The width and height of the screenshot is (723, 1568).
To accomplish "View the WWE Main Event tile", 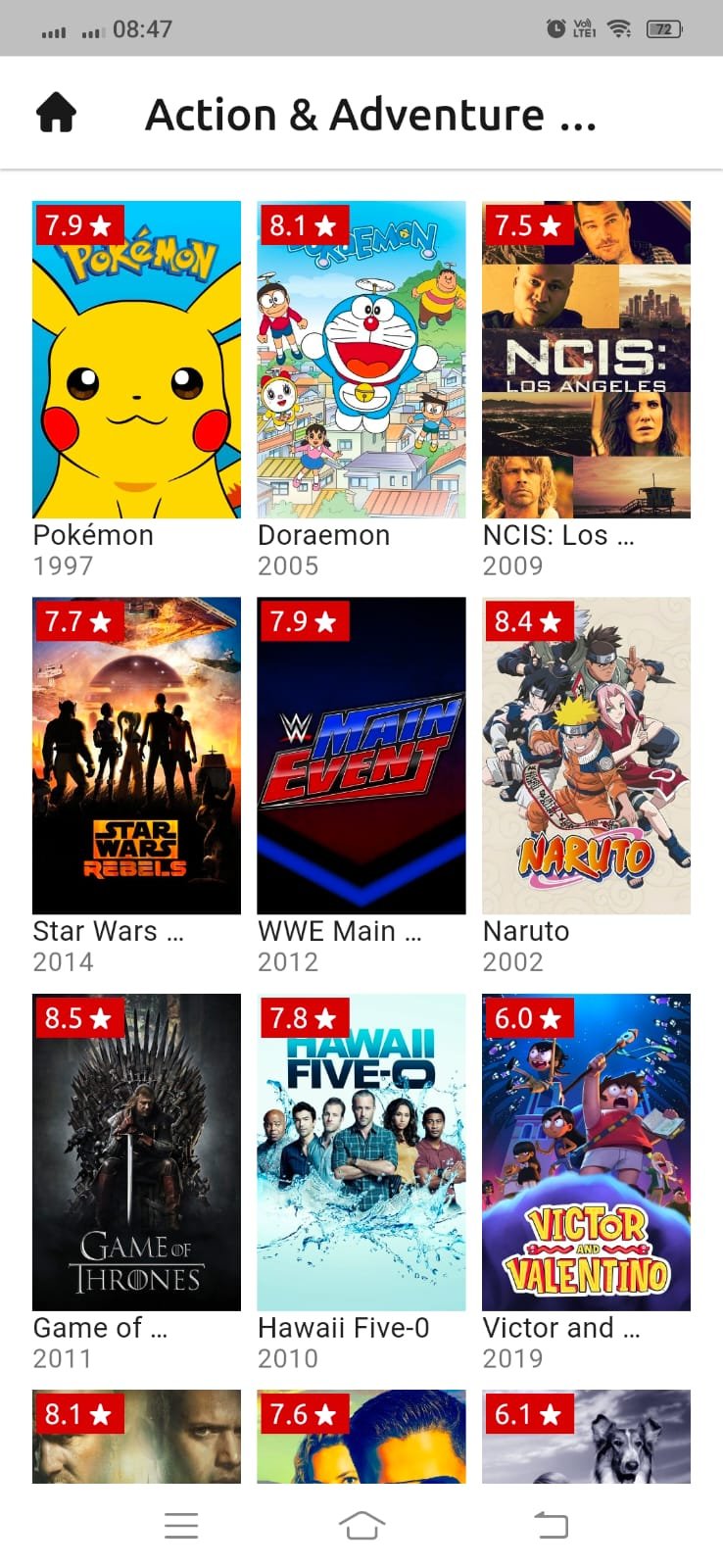I will (x=361, y=756).
